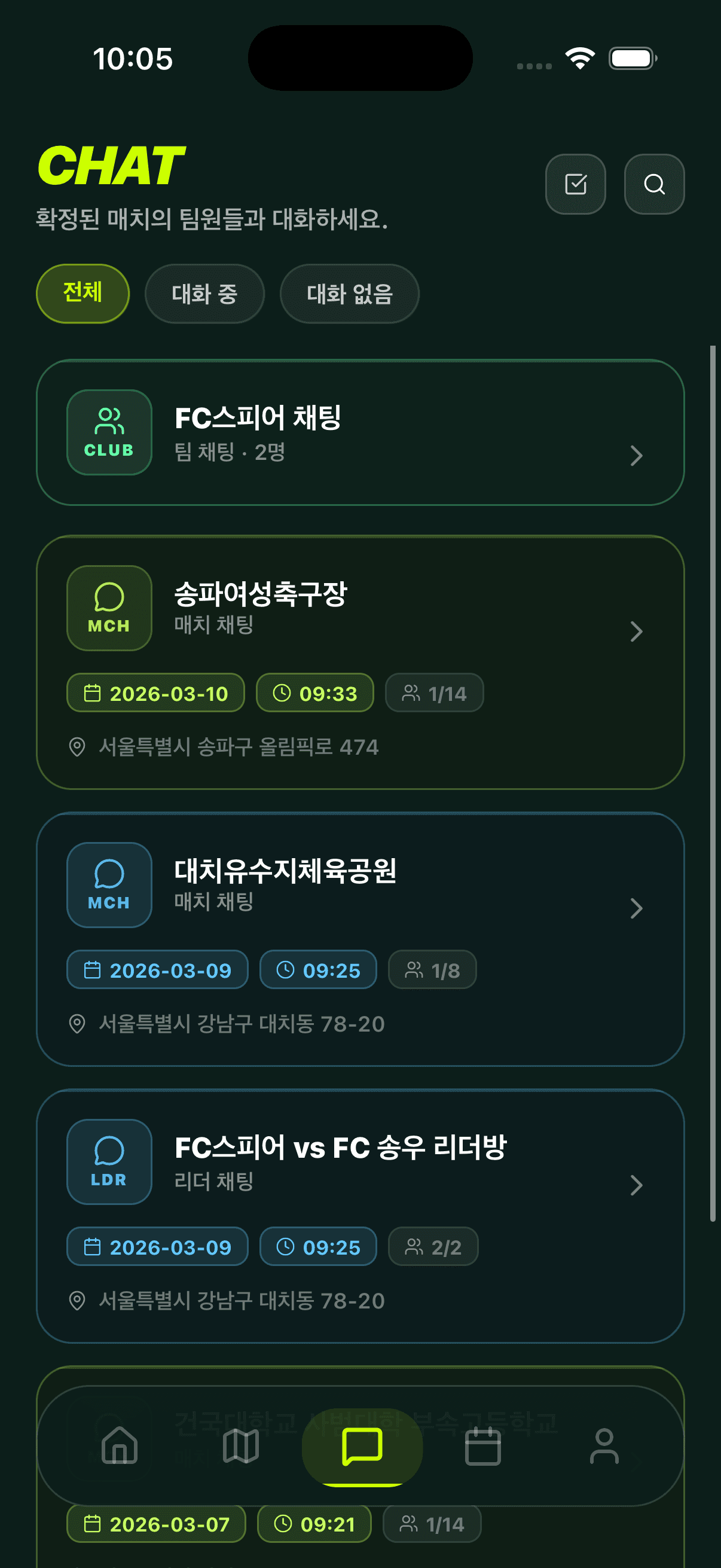Image resolution: width=721 pixels, height=1568 pixels.
Task: Select the 전체 filter chip
Action: click(x=82, y=294)
